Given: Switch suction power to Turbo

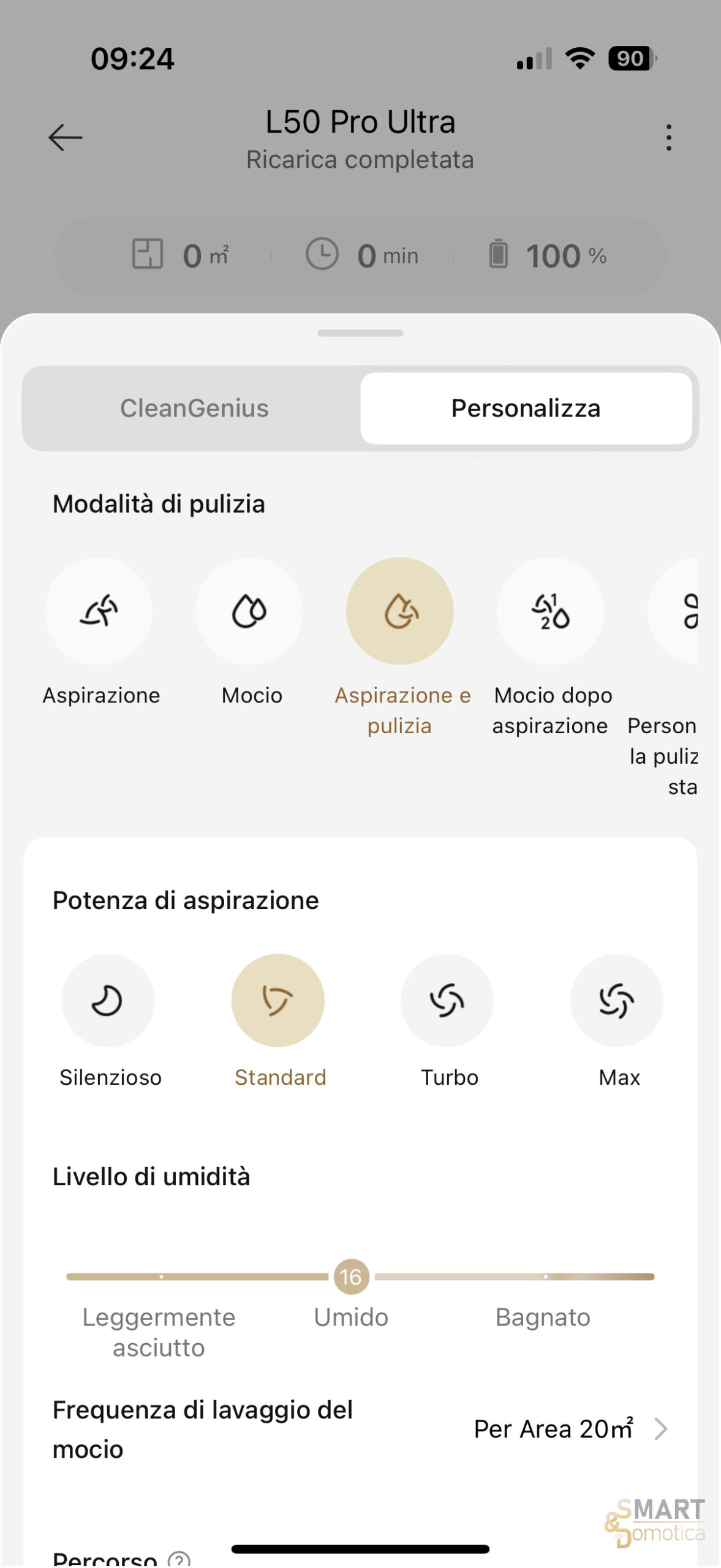Looking at the screenshot, I should tap(447, 1000).
